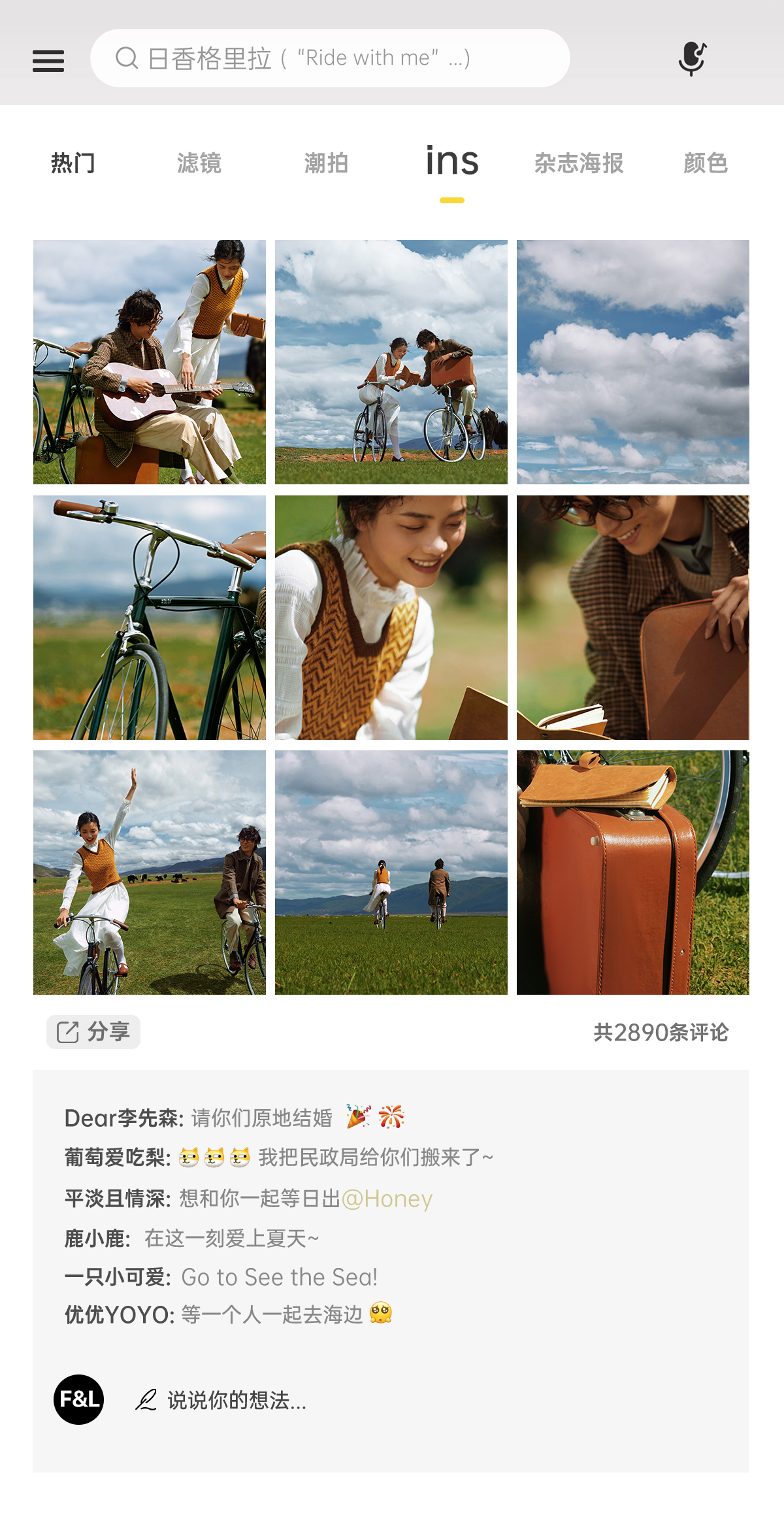Open the guitar couple photo
This screenshot has width=784, height=1532.
pos(150,362)
